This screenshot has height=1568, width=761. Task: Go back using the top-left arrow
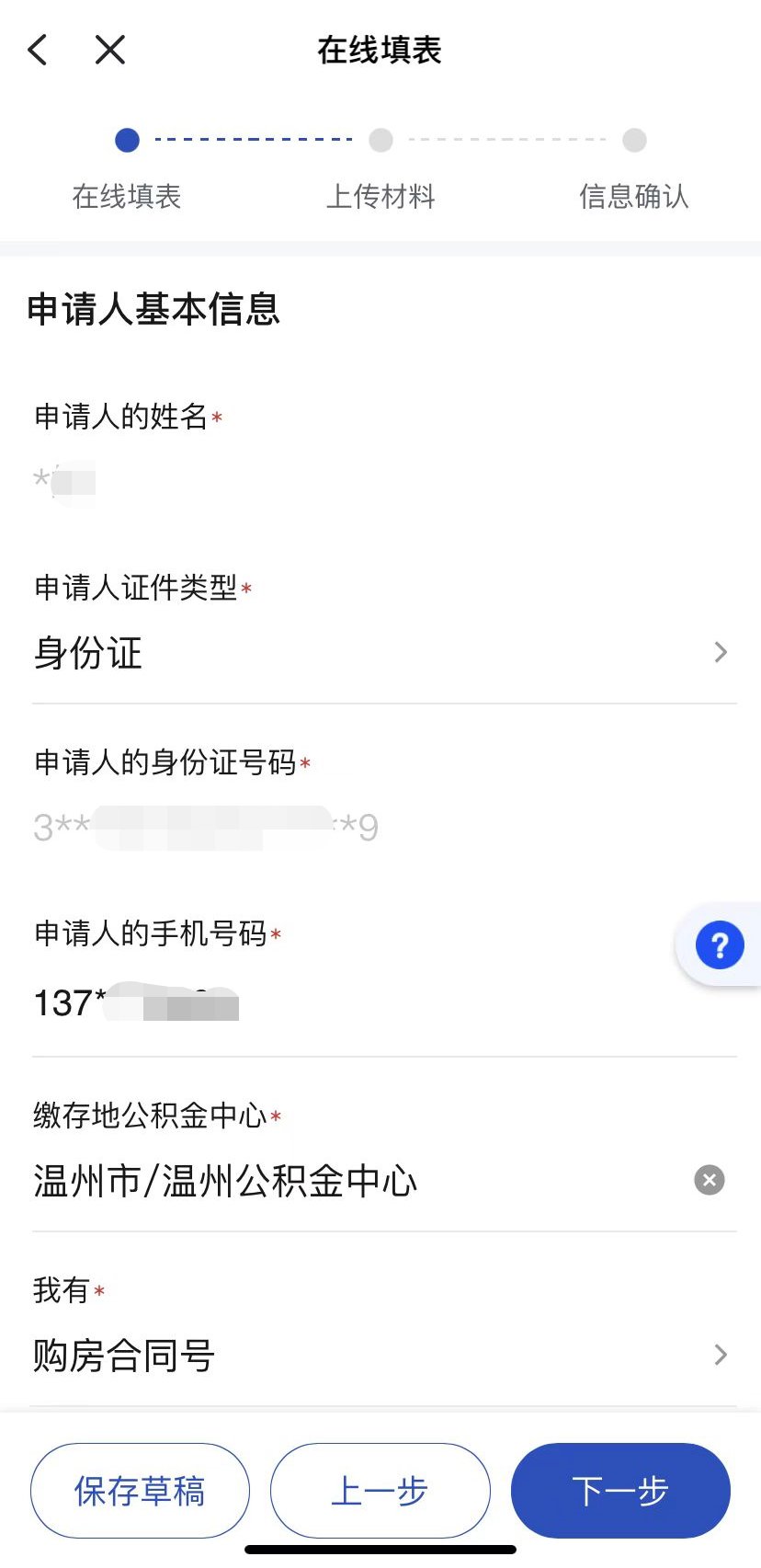(38, 50)
